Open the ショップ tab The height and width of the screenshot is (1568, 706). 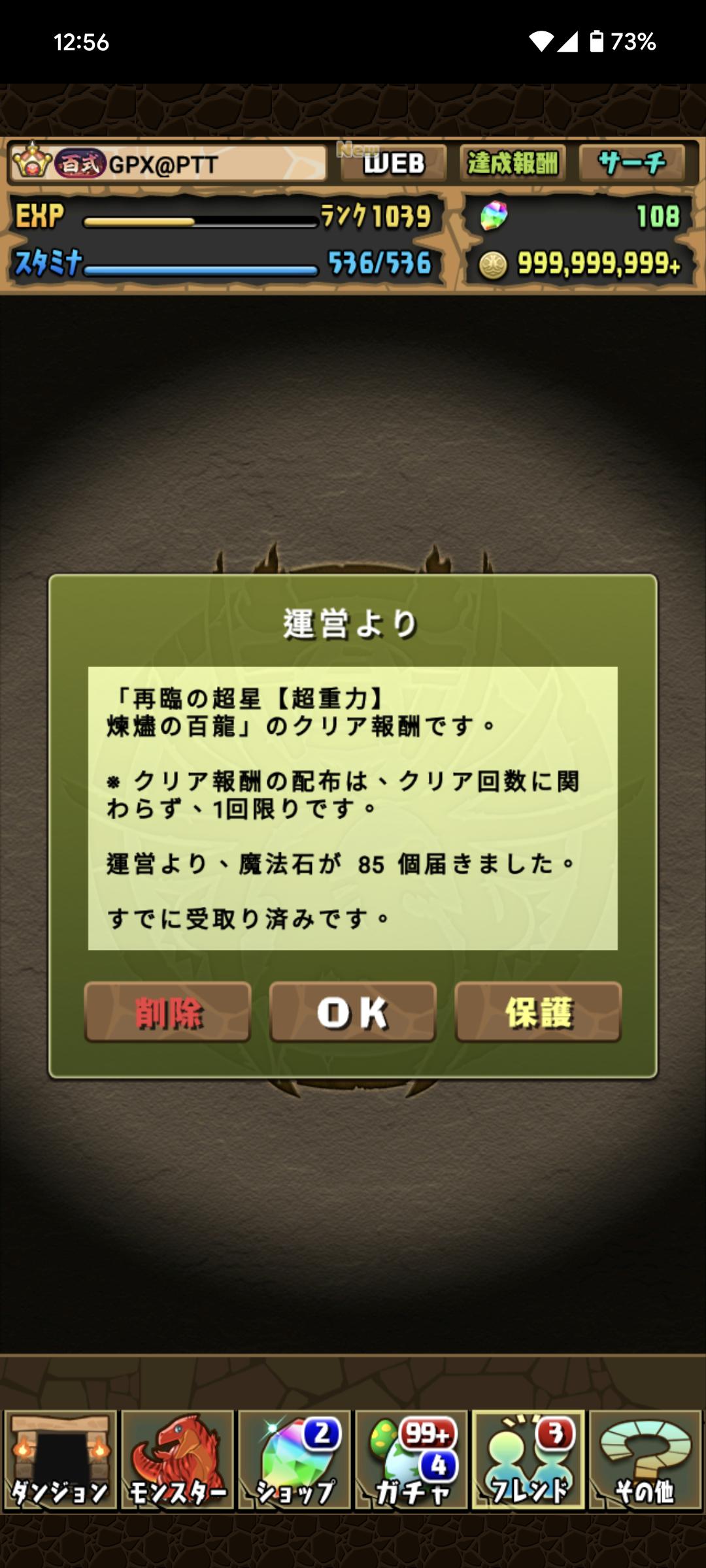point(294,1460)
